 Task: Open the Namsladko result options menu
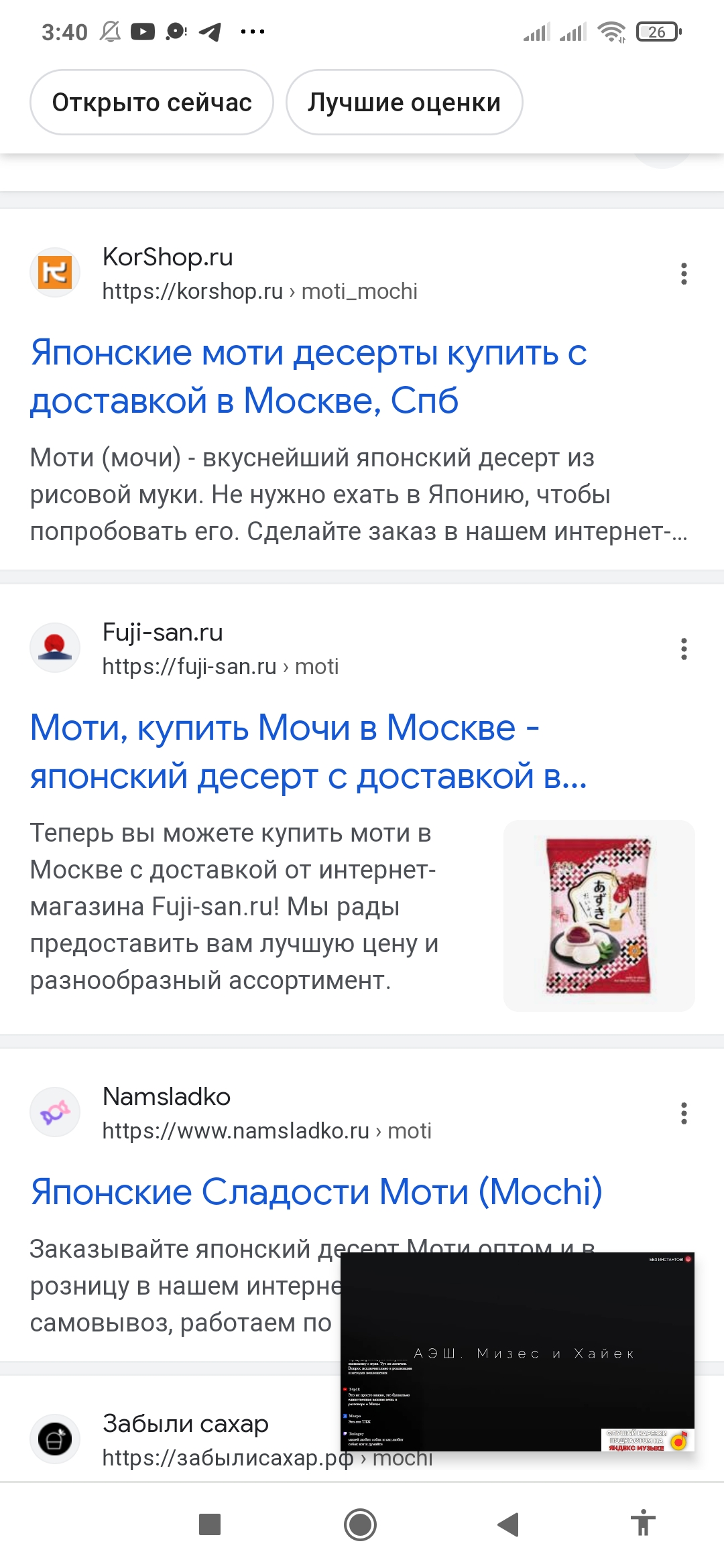tap(684, 1114)
